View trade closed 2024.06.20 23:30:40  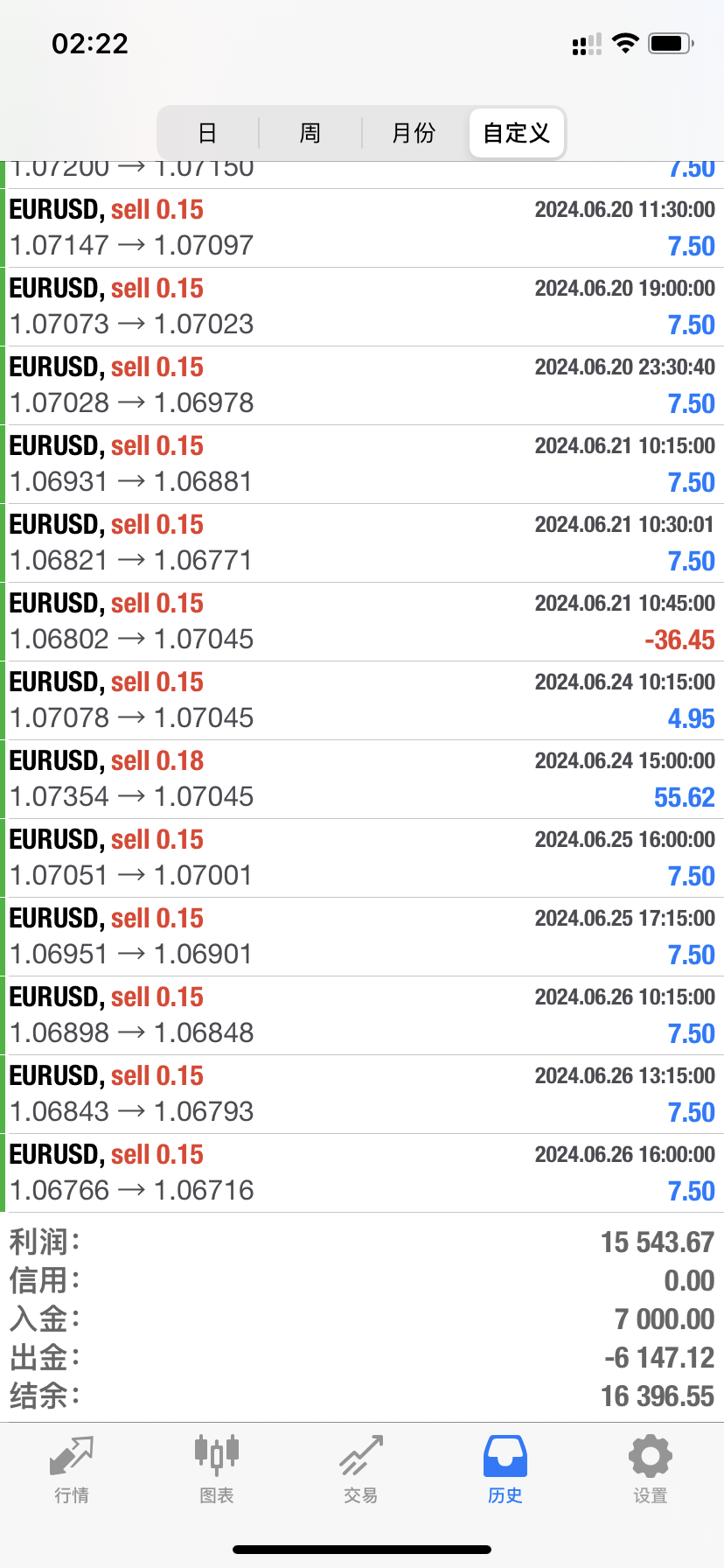pos(362,385)
